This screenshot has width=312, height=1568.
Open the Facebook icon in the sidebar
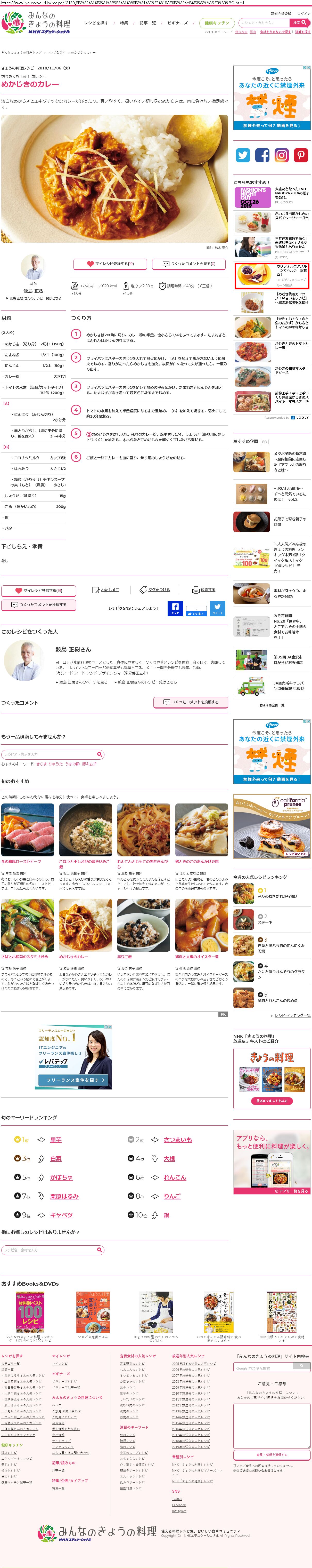coord(262,155)
